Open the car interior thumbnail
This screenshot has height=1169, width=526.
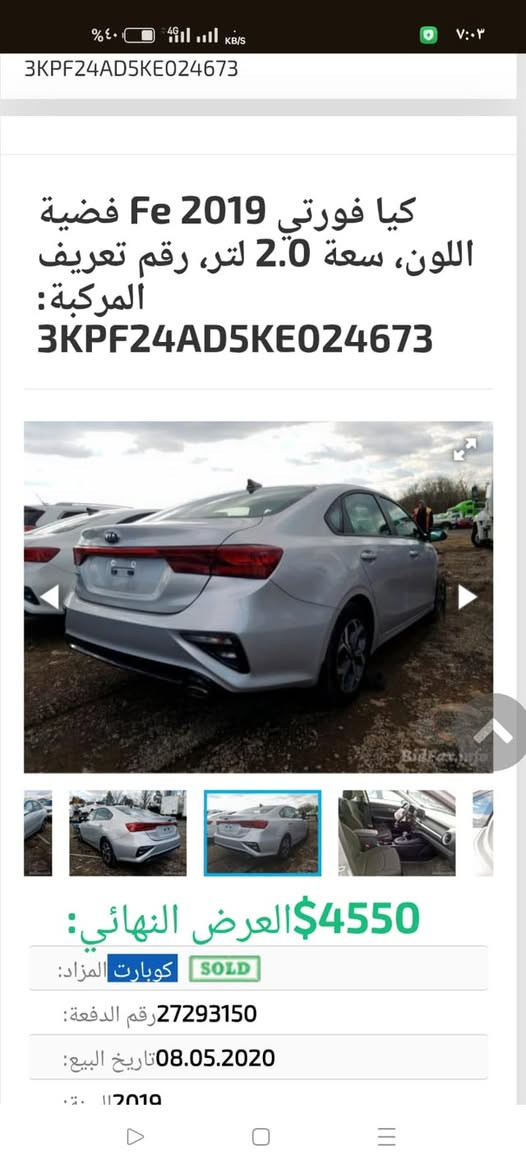click(x=397, y=833)
